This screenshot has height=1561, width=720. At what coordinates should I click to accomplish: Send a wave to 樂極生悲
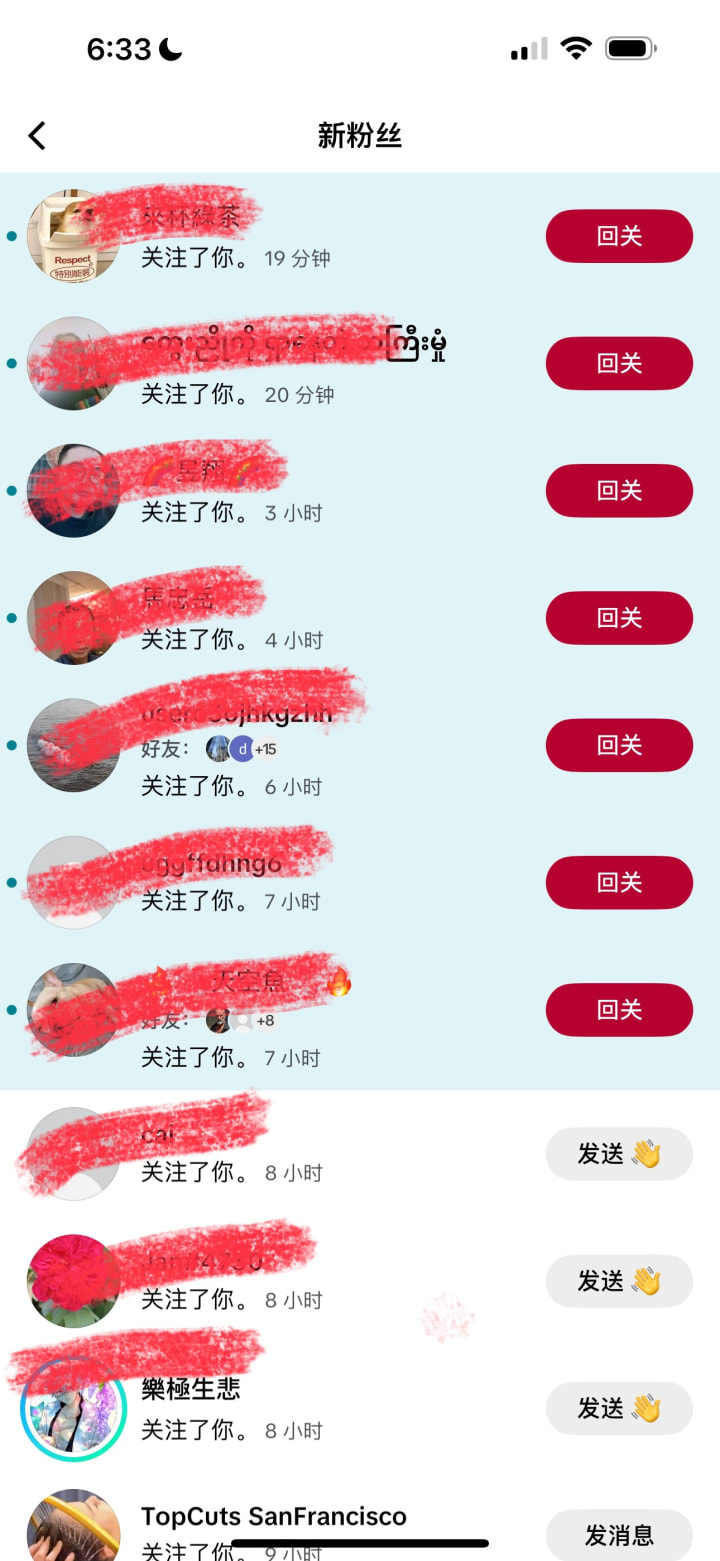[x=618, y=1409]
